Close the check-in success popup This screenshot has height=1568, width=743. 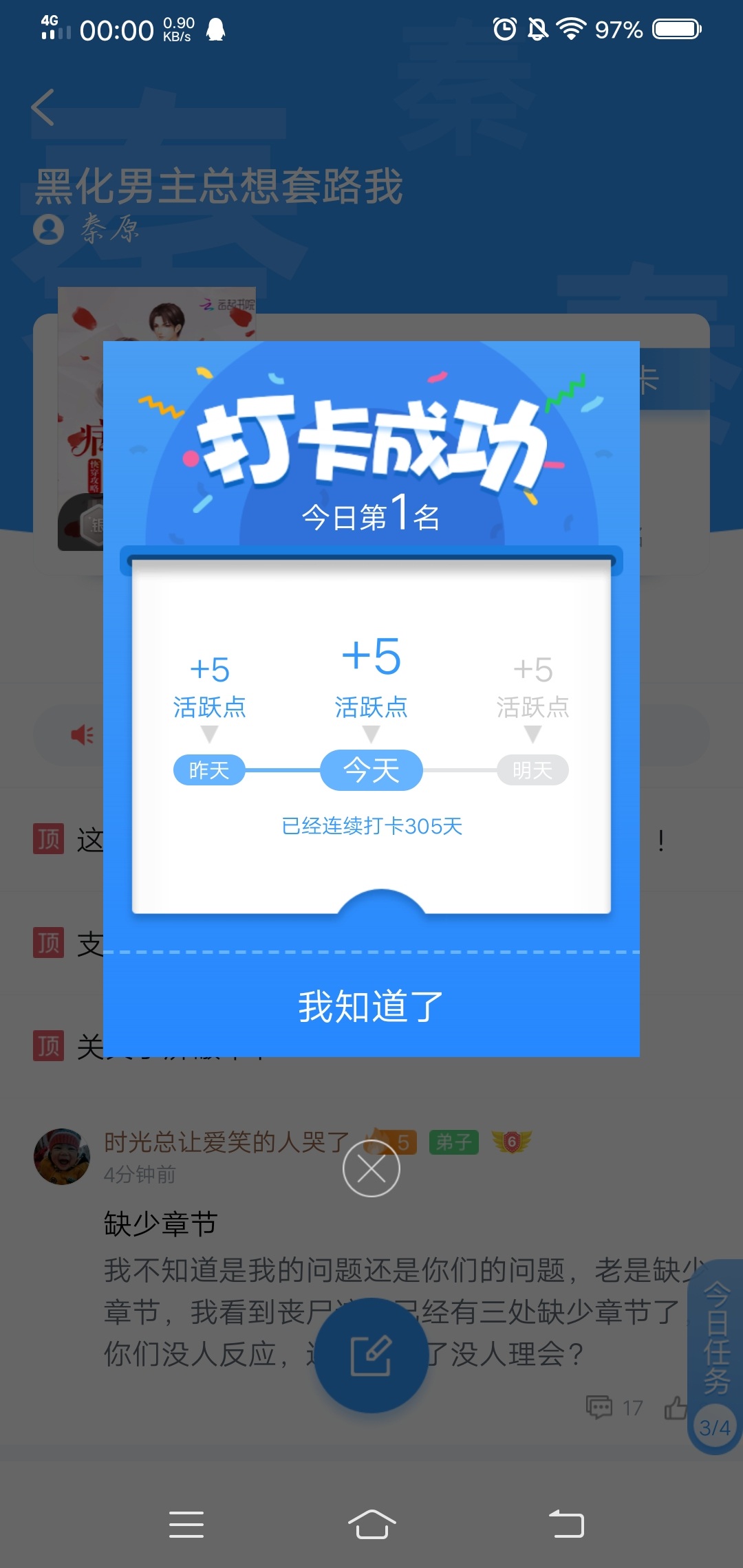371,1168
